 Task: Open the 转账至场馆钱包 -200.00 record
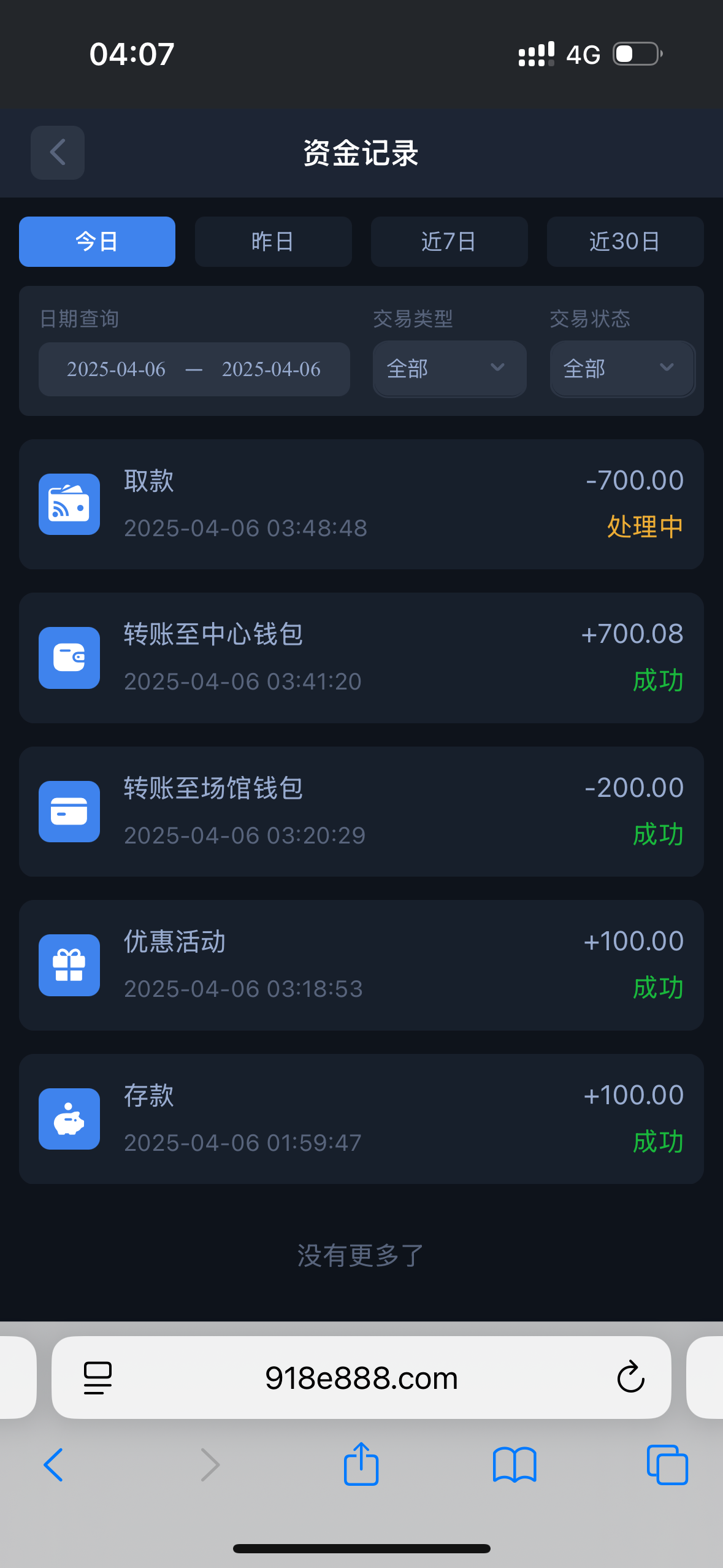point(361,812)
